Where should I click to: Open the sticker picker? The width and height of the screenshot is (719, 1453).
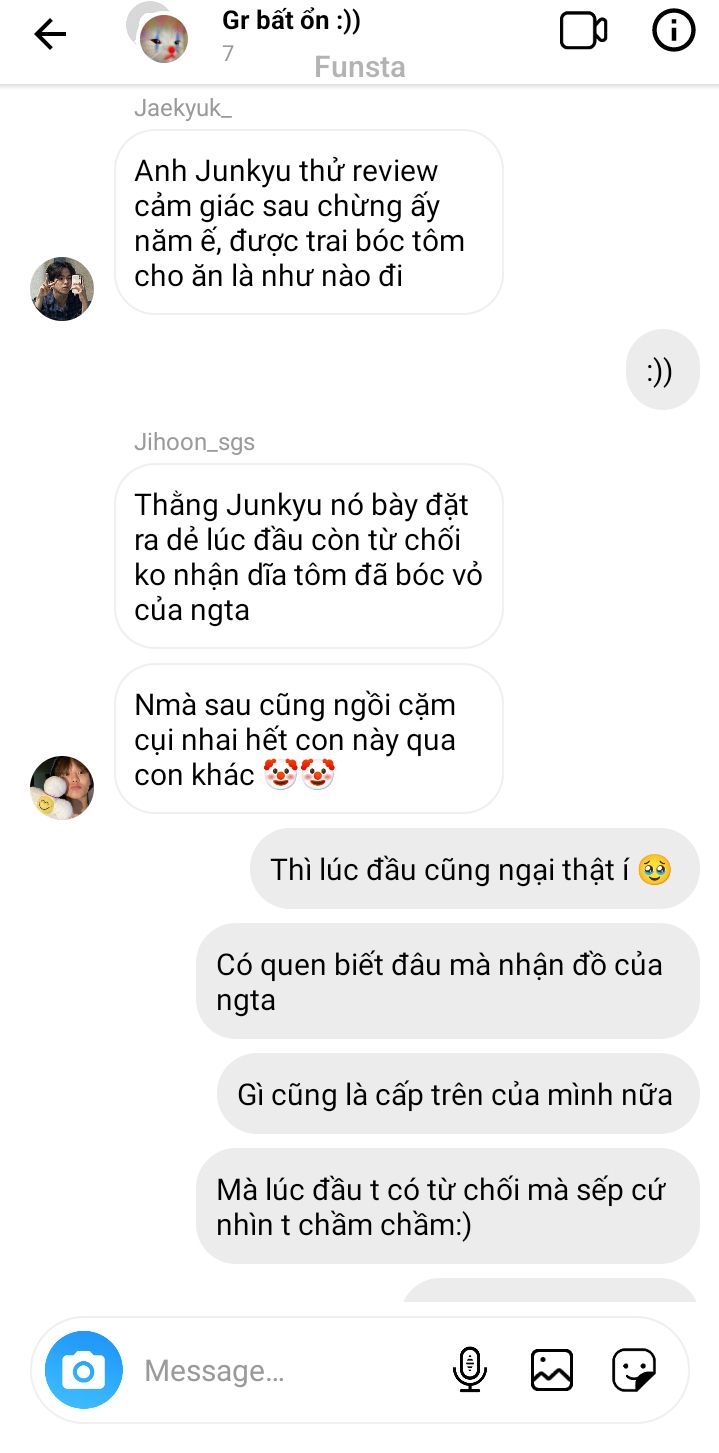(634, 1370)
